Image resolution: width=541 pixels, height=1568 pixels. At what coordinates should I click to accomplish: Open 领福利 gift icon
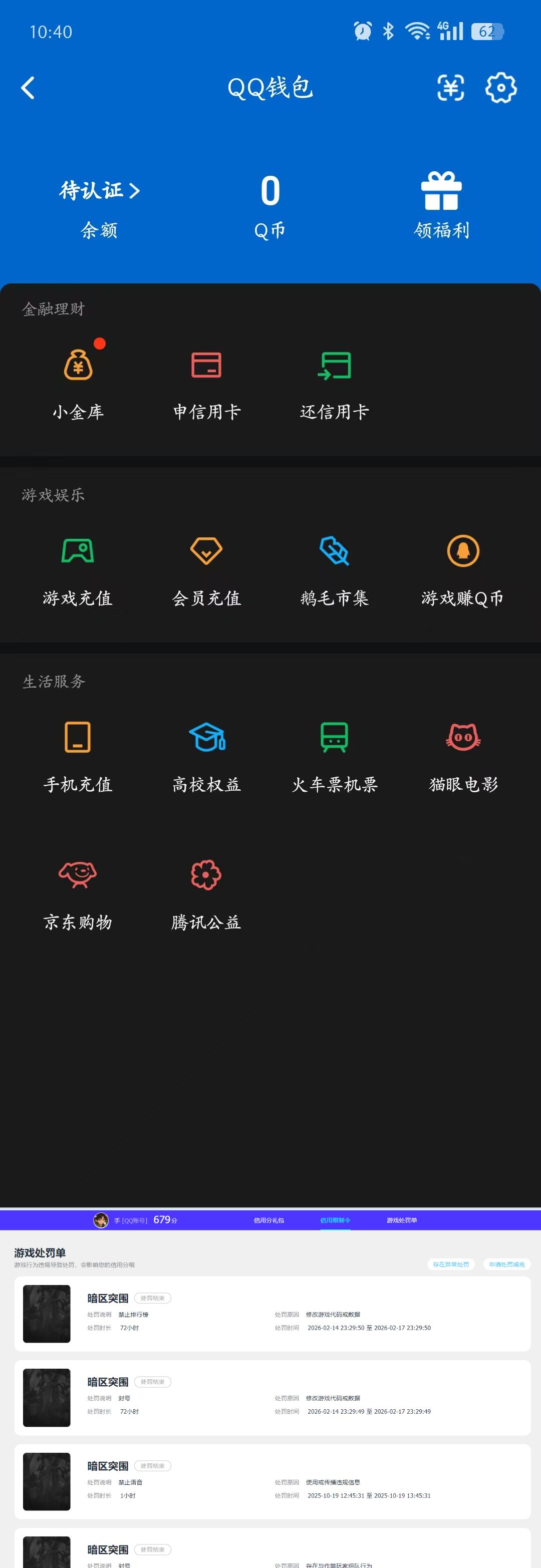[x=441, y=190]
